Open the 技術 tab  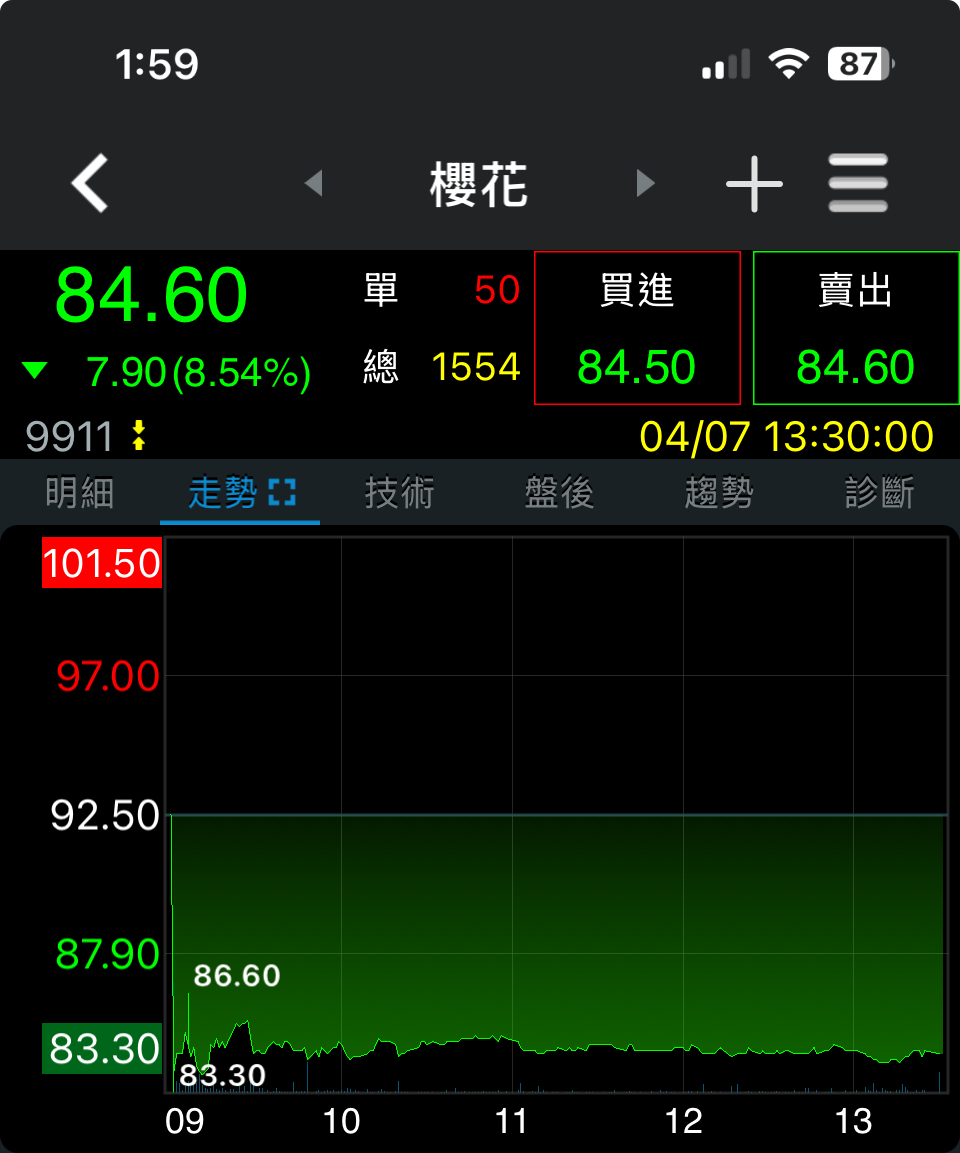tap(399, 493)
